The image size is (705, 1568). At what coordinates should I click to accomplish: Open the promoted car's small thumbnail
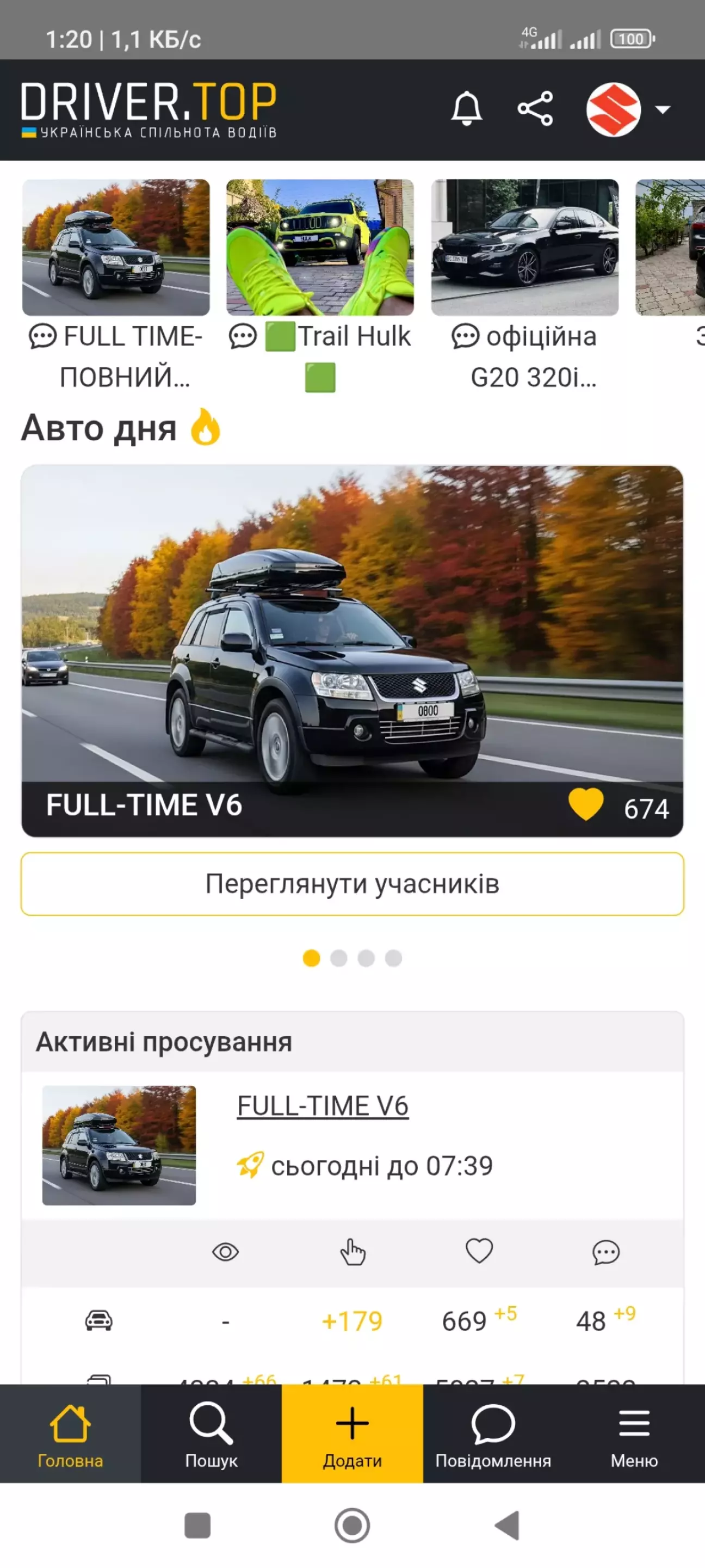[119, 1145]
